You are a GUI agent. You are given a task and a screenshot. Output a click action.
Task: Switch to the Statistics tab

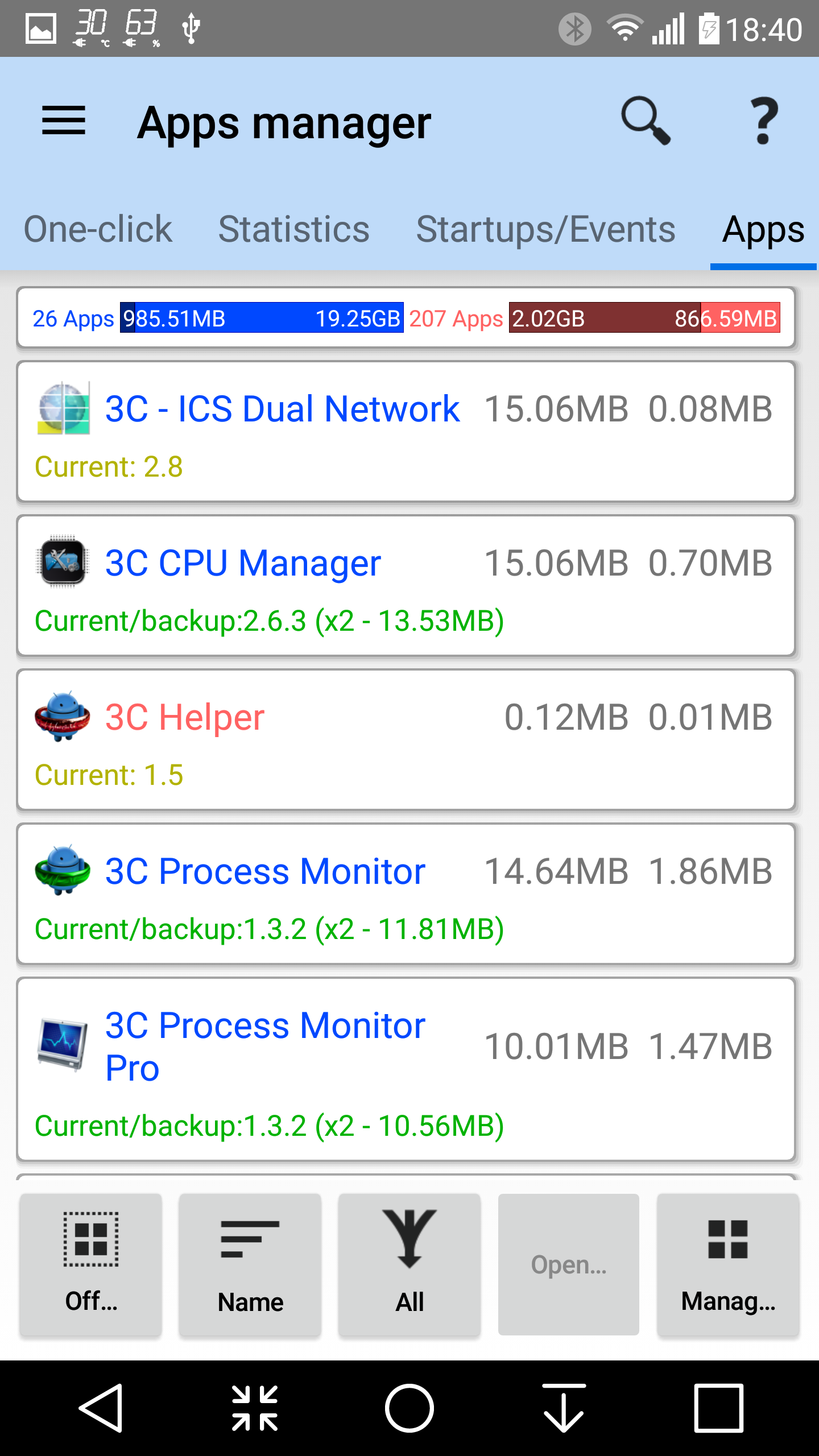pos(293,229)
